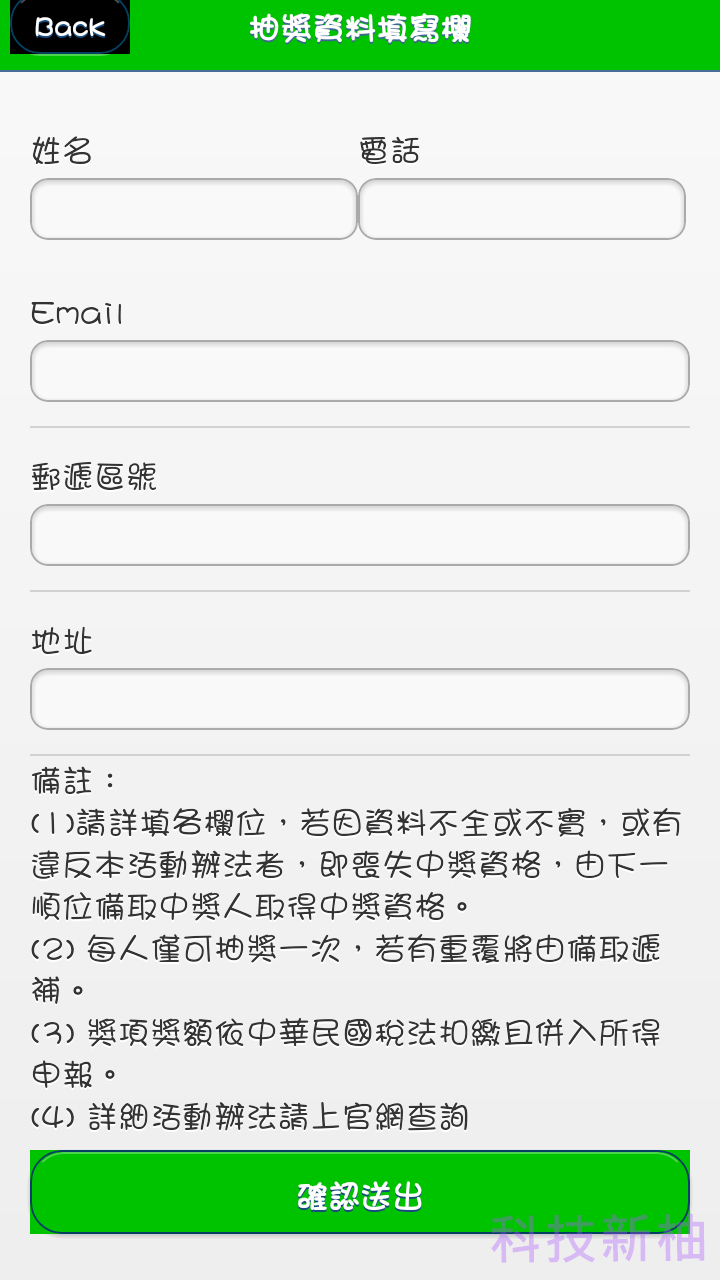
Task: Tap the Email text field
Action: click(x=360, y=371)
